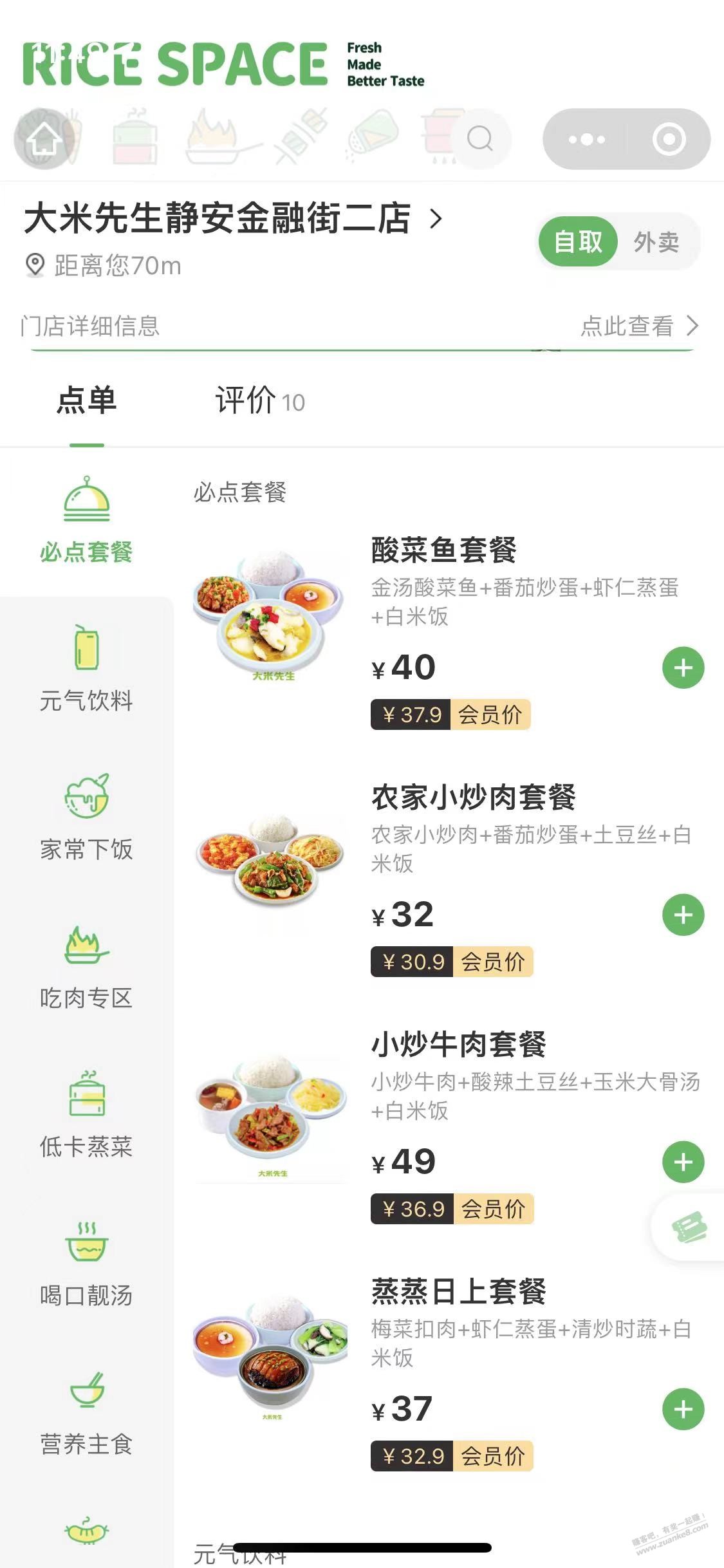Open the mini program more menu

tap(586, 139)
